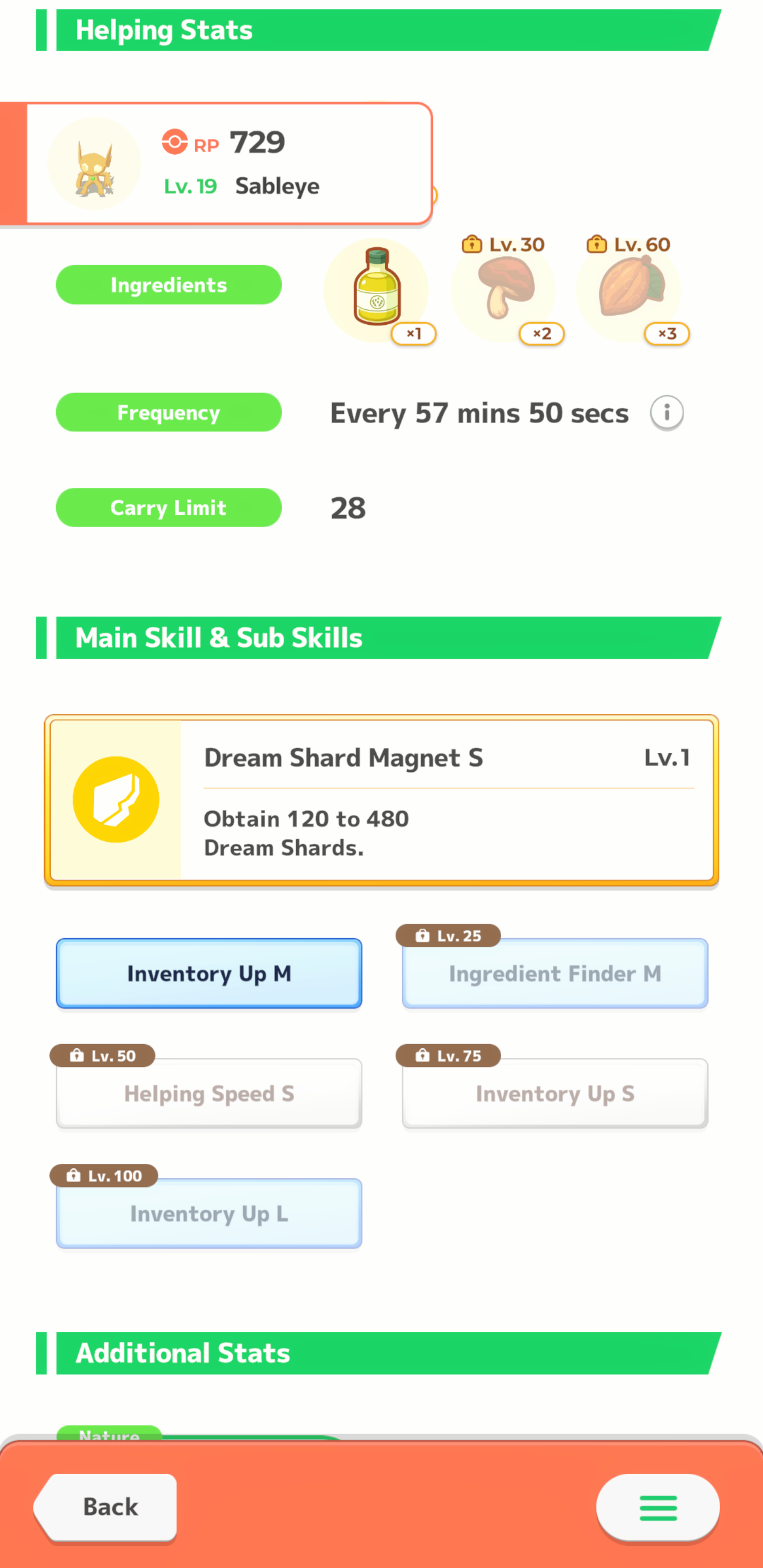
Task: View the locked Inventory Up L skill
Action: tap(209, 1213)
